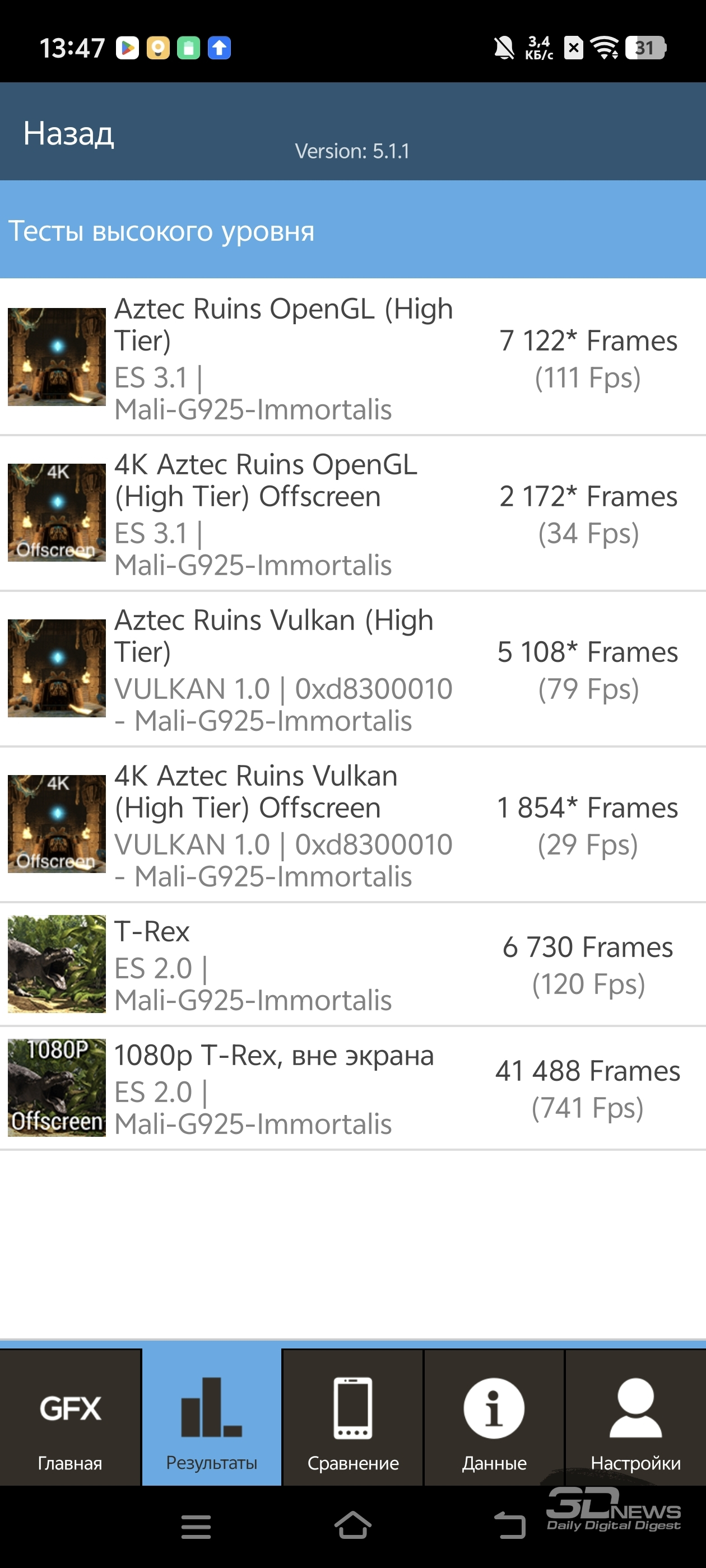The image size is (706, 1568).
Task: Tap the Назад button
Action: coord(68,133)
